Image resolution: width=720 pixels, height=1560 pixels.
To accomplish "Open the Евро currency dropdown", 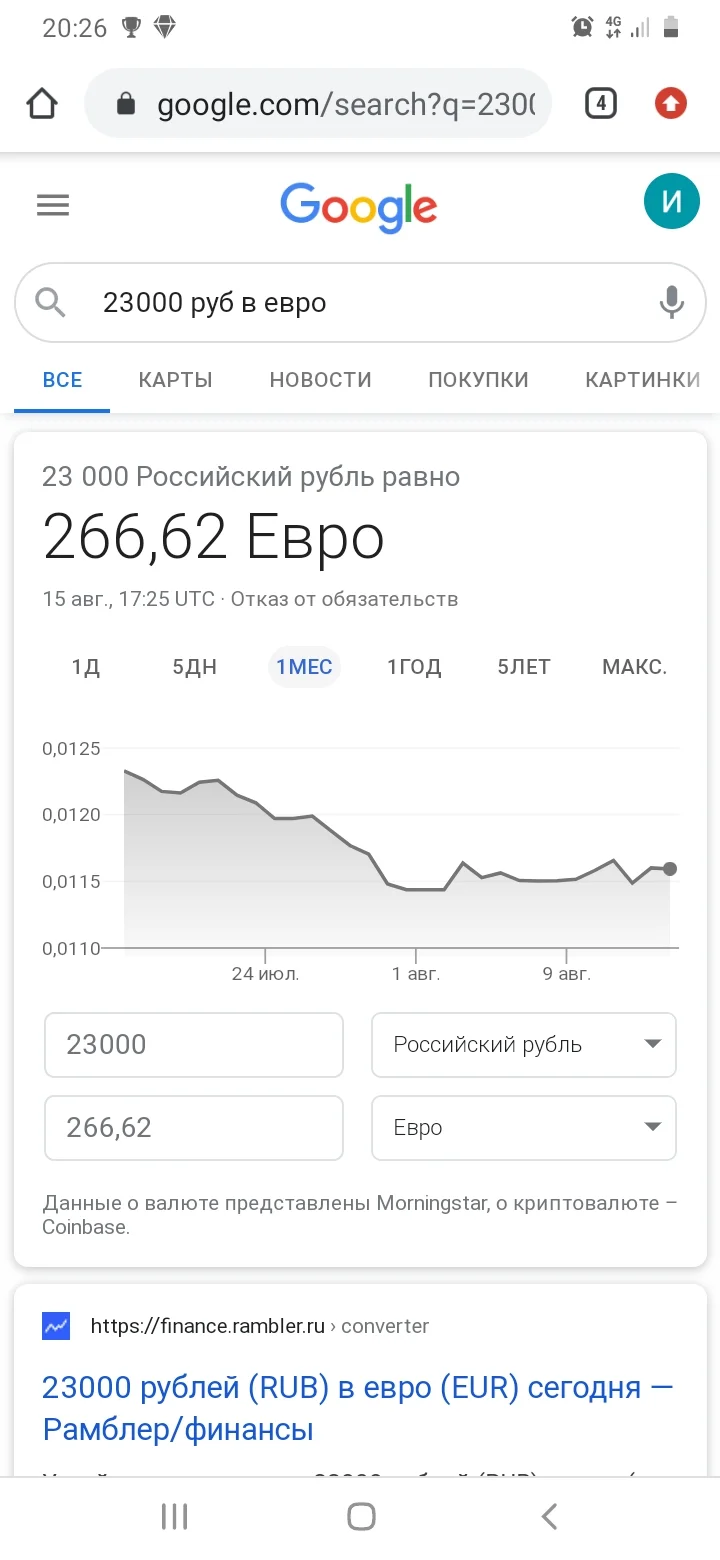I will 523,1127.
